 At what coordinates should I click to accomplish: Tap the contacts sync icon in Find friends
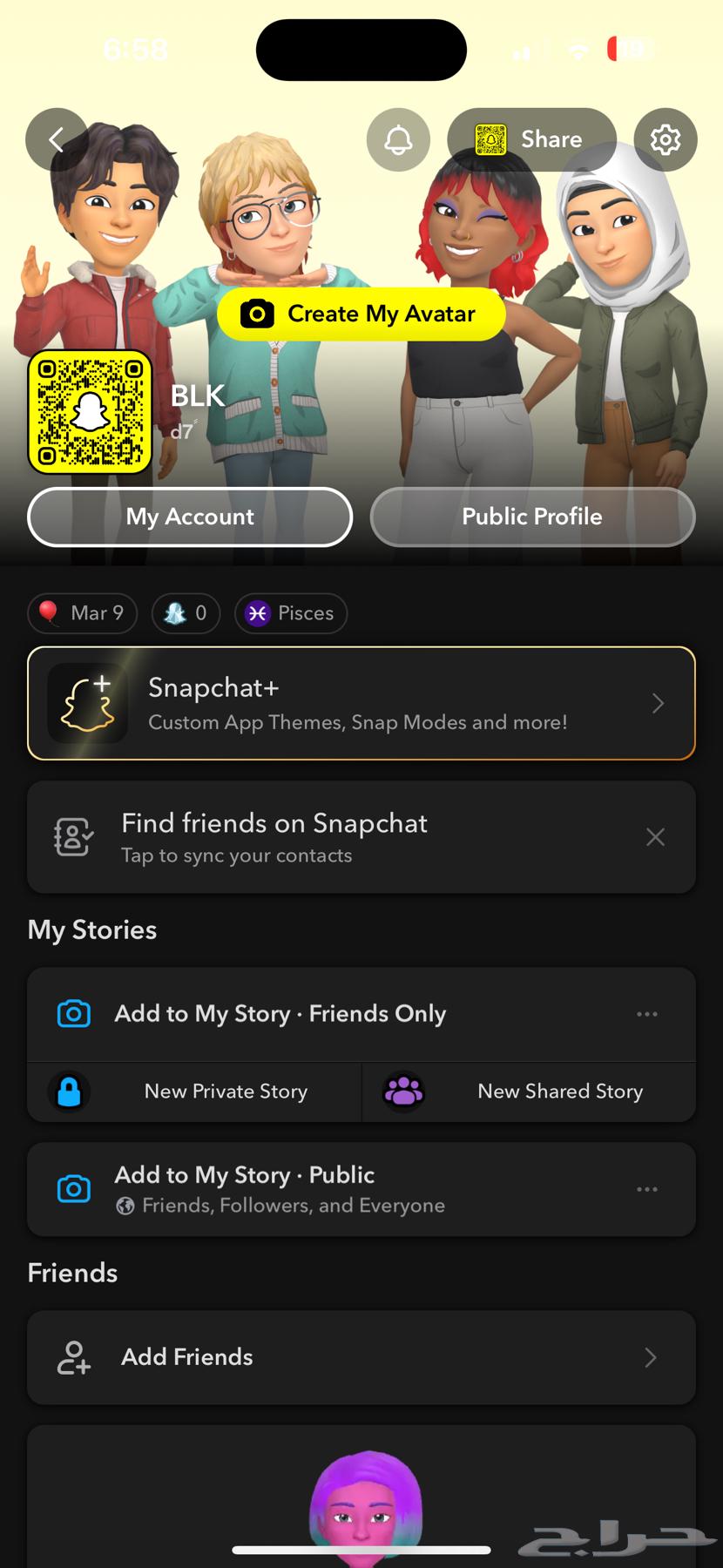coord(74,836)
